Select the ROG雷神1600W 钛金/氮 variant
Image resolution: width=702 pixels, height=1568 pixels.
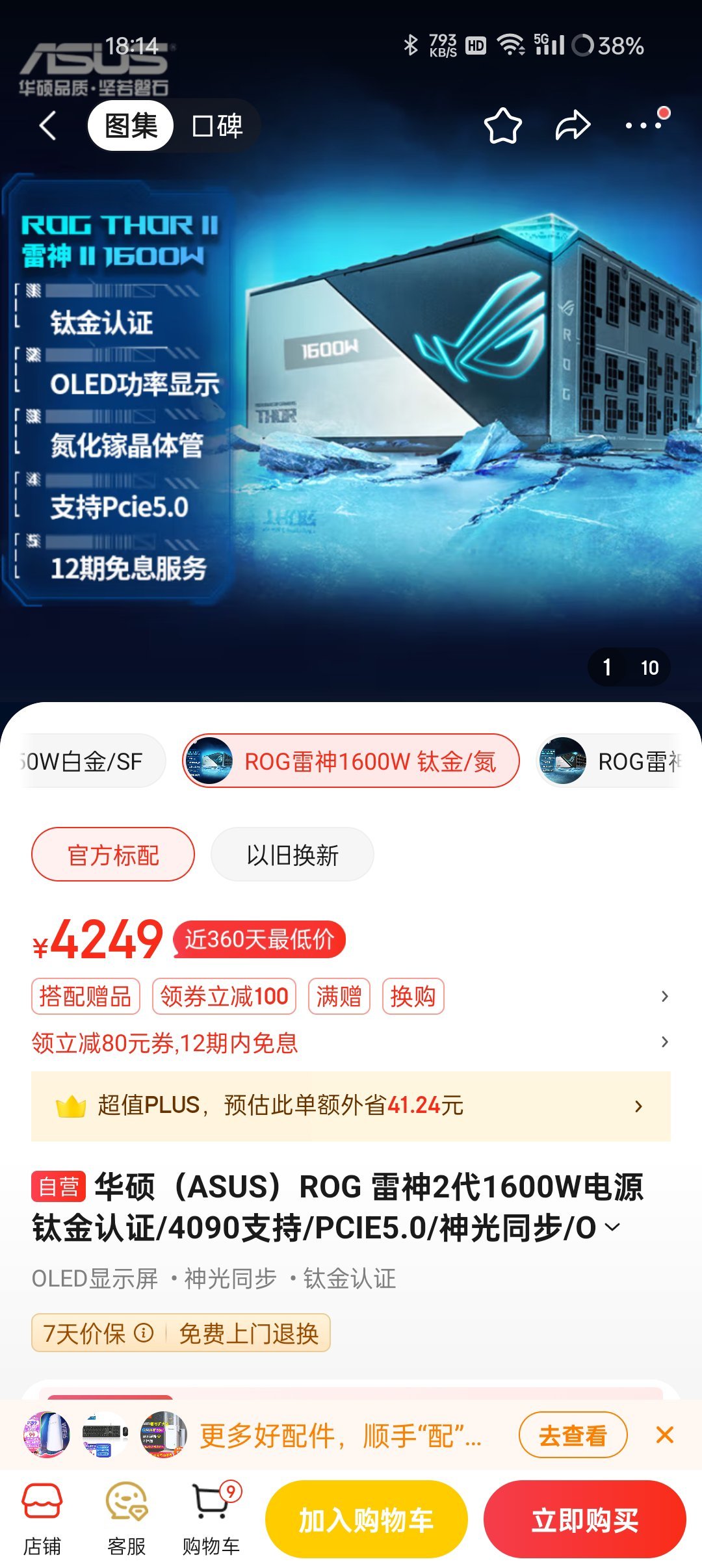(351, 761)
